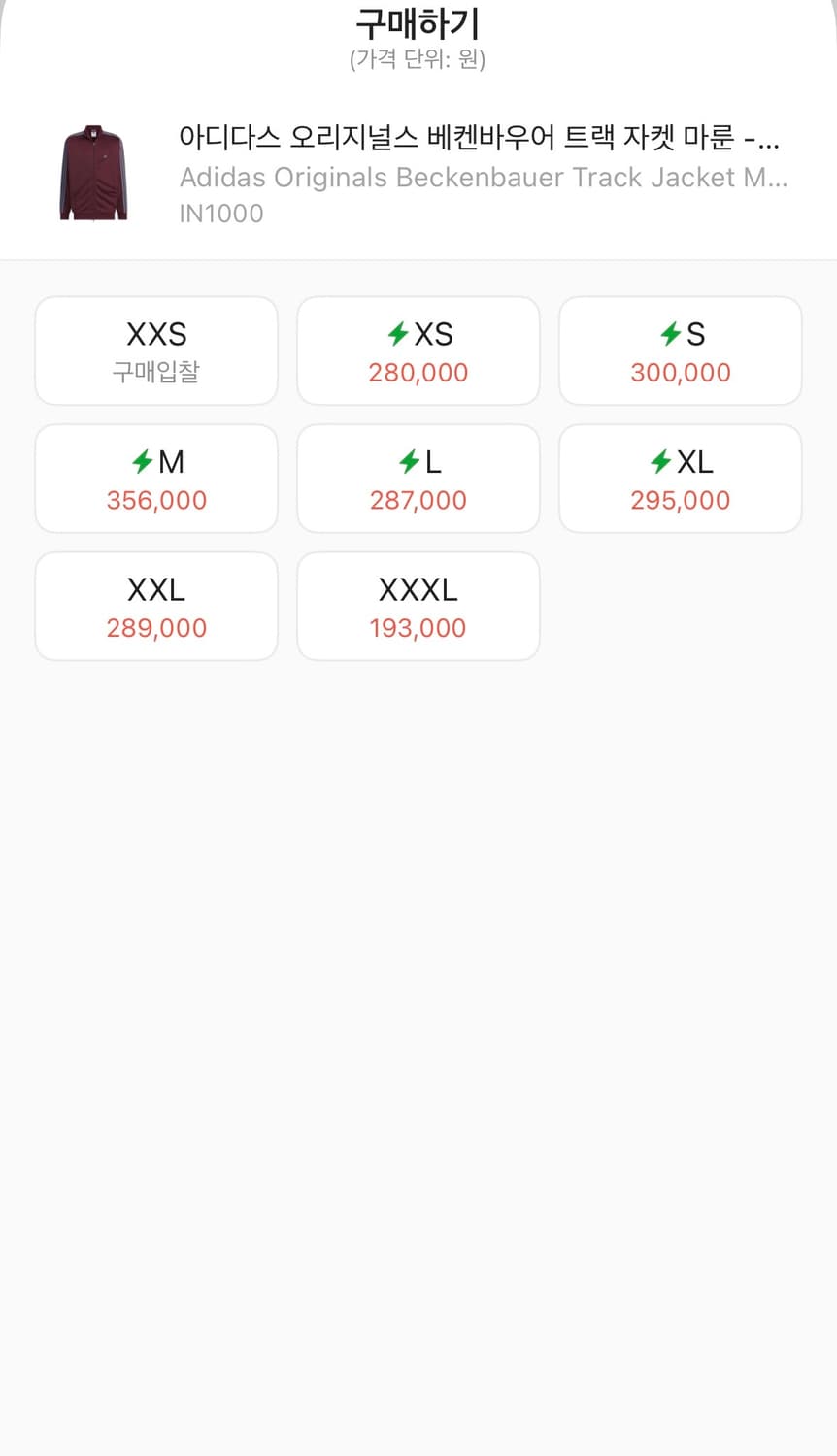
Task: Select the express shipping bolt on size M
Action: 142,462
